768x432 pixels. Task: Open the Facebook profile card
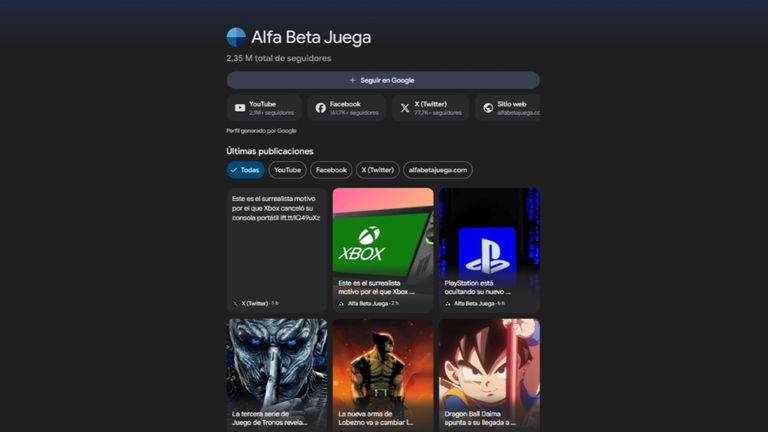click(x=346, y=108)
